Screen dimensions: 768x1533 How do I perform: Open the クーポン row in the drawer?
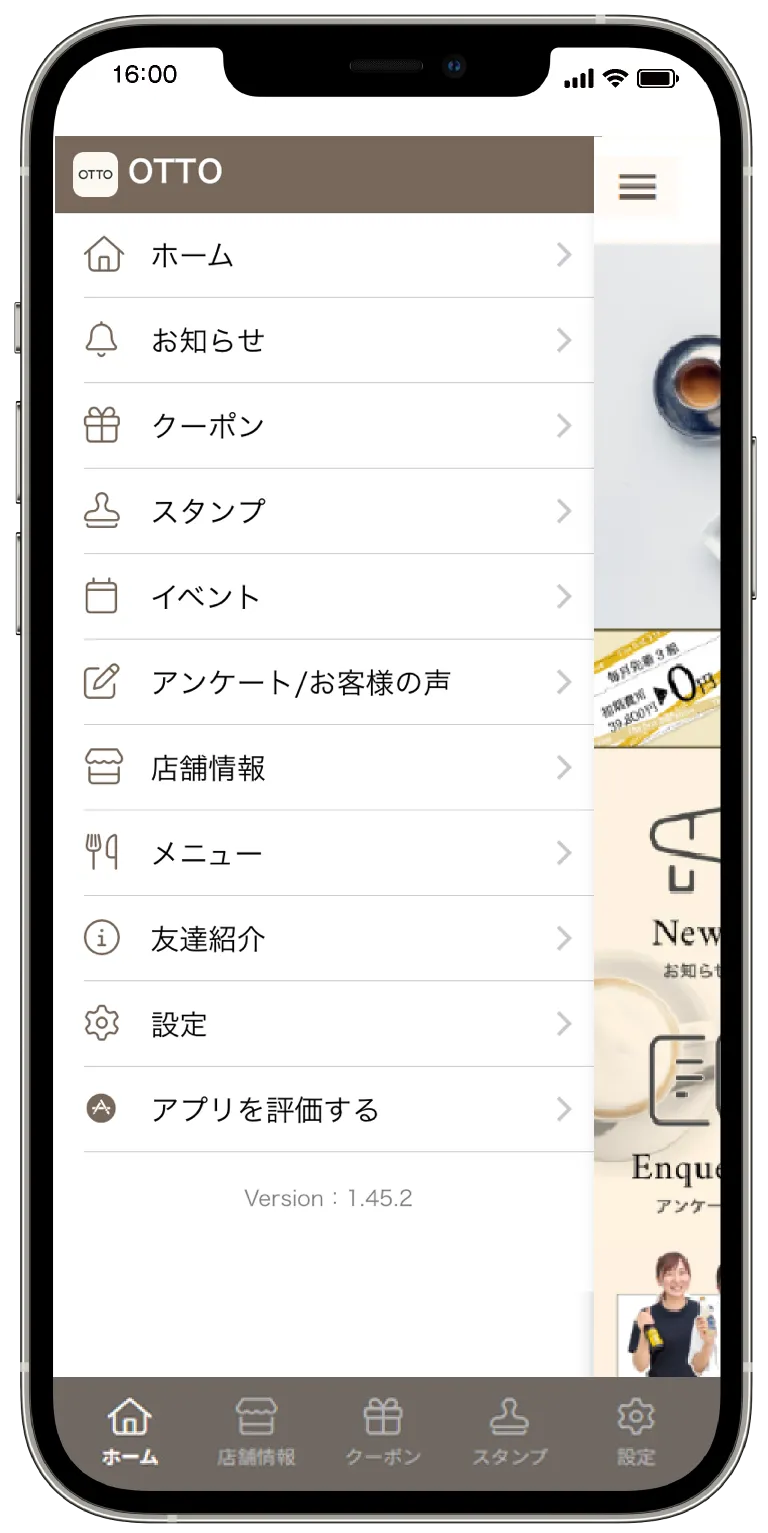coord(326,426)
